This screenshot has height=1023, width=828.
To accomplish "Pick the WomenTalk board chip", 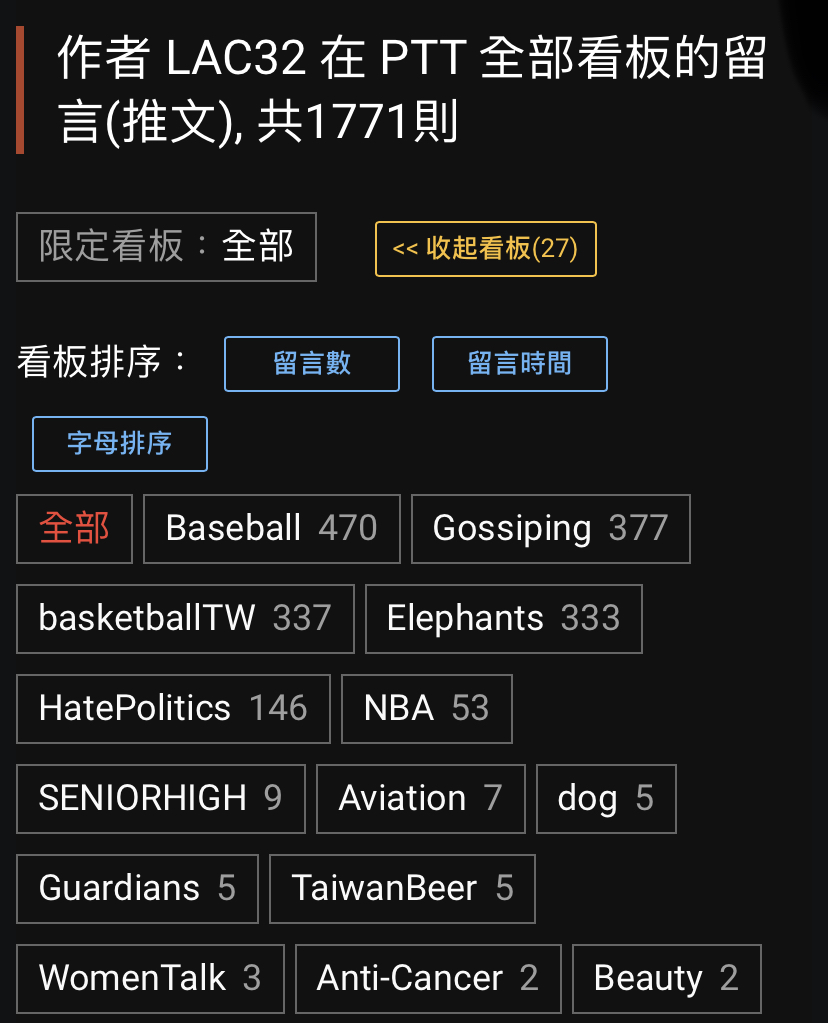I will pyautogui.click(x=150, y=979).
